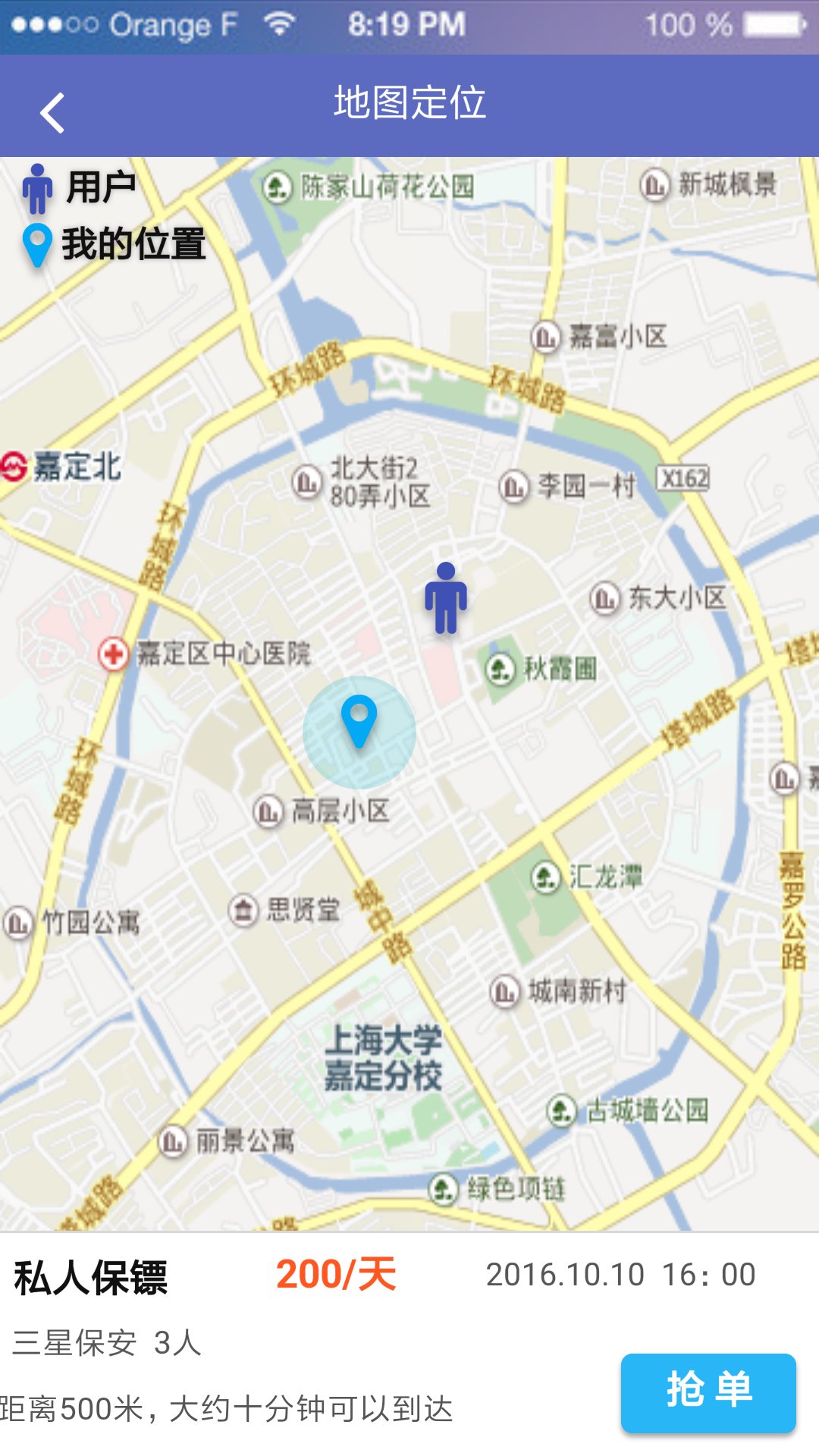Tap the 秋霞圃 park tree icon
Screen dimensions: 819x1456
pos(500,668)
